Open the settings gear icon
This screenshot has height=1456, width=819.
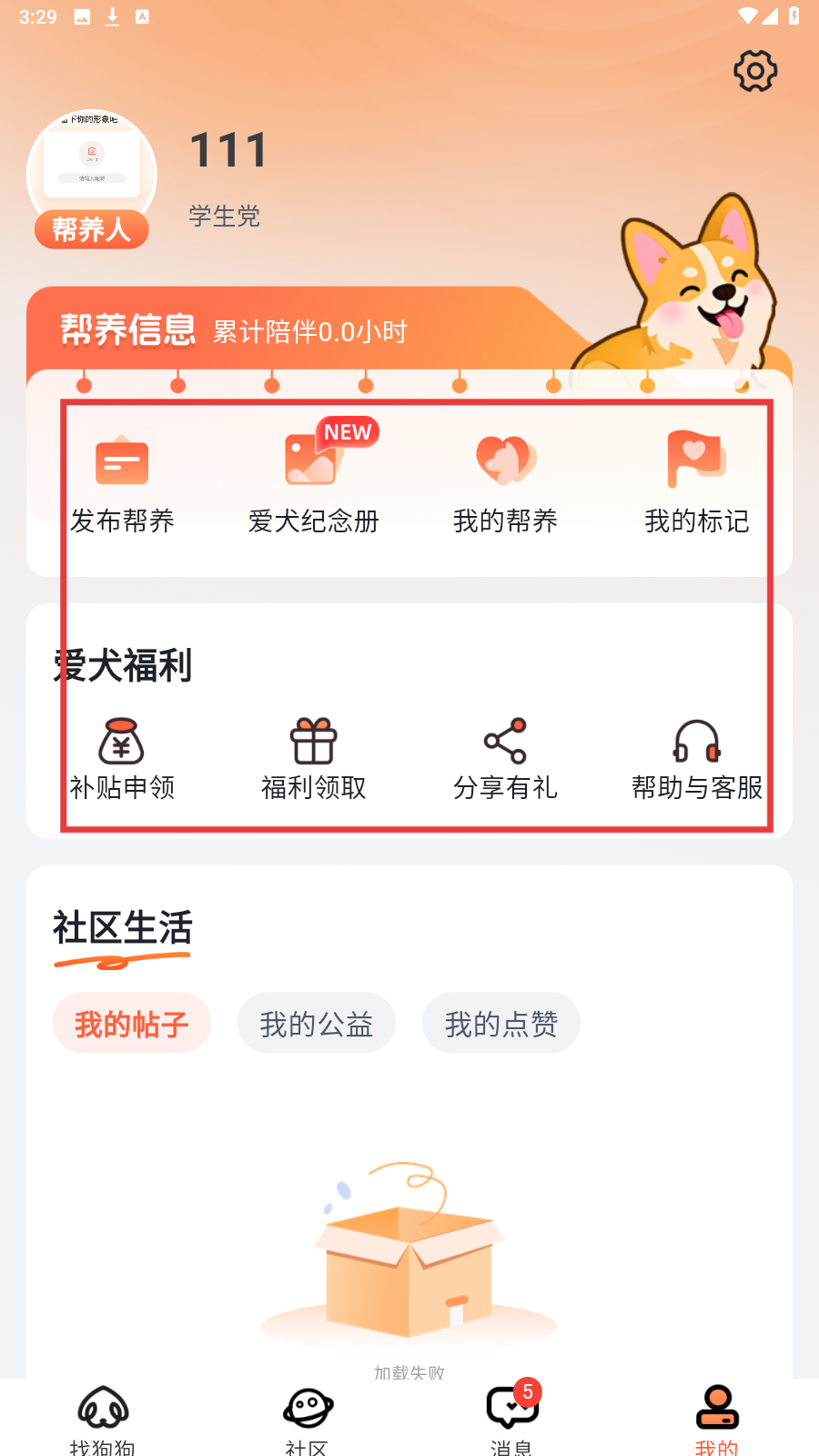click(x=755, y=71)
